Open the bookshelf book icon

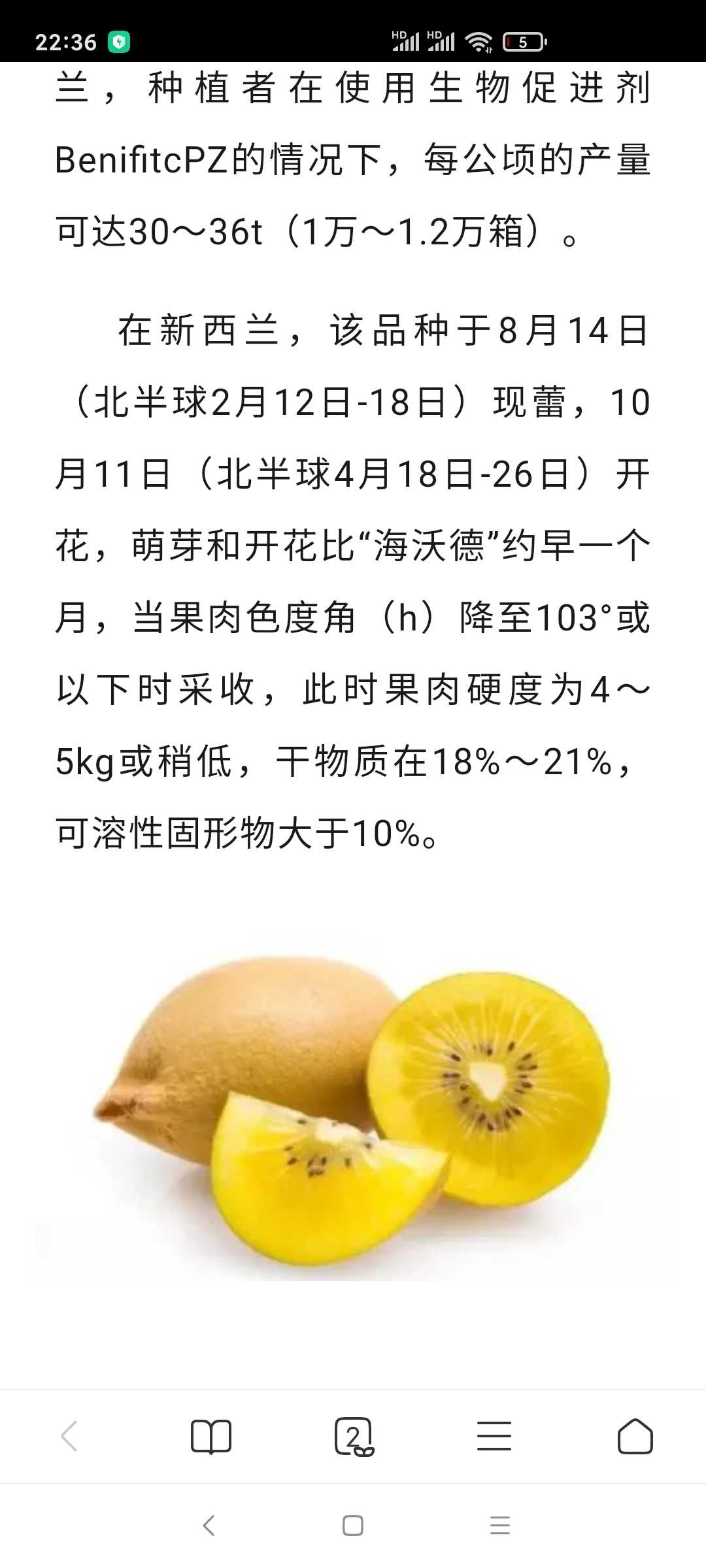click(x=211, y=1436)
